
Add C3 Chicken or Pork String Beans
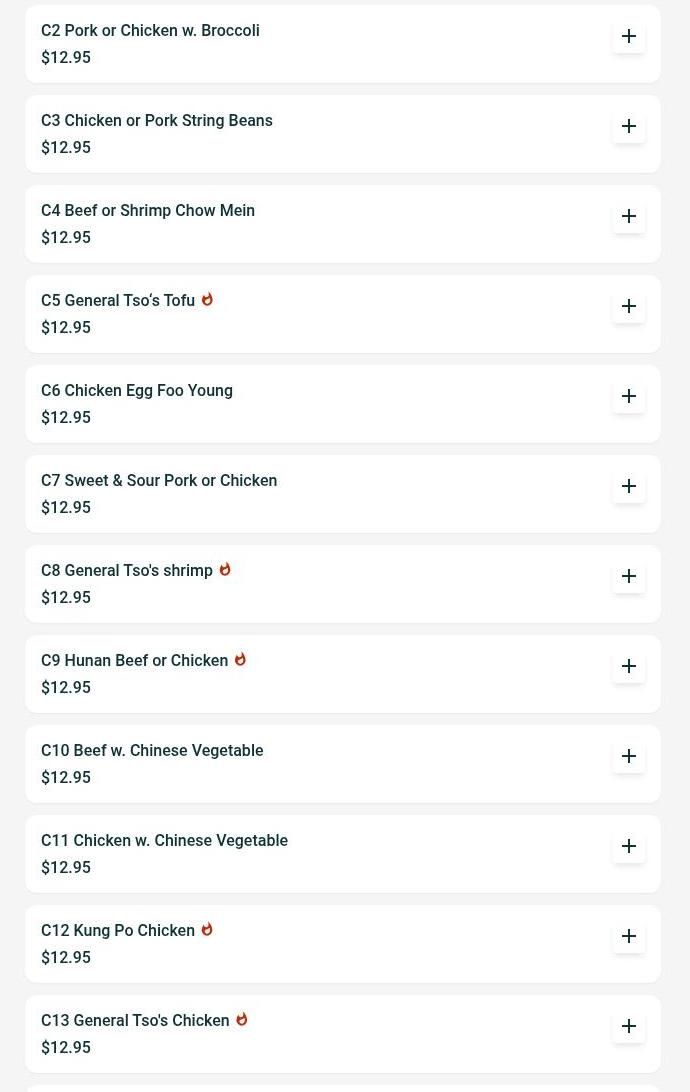(x=629, y=126)
